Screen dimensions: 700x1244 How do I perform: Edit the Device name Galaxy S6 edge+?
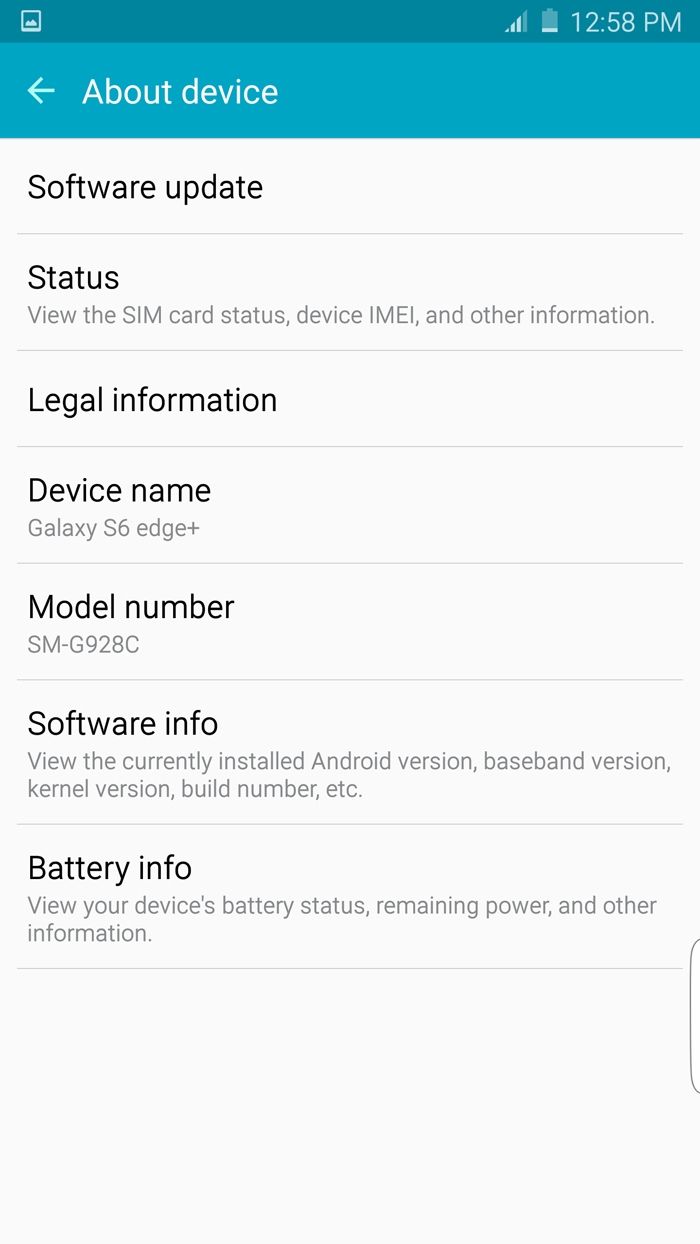tap(349, 506)
